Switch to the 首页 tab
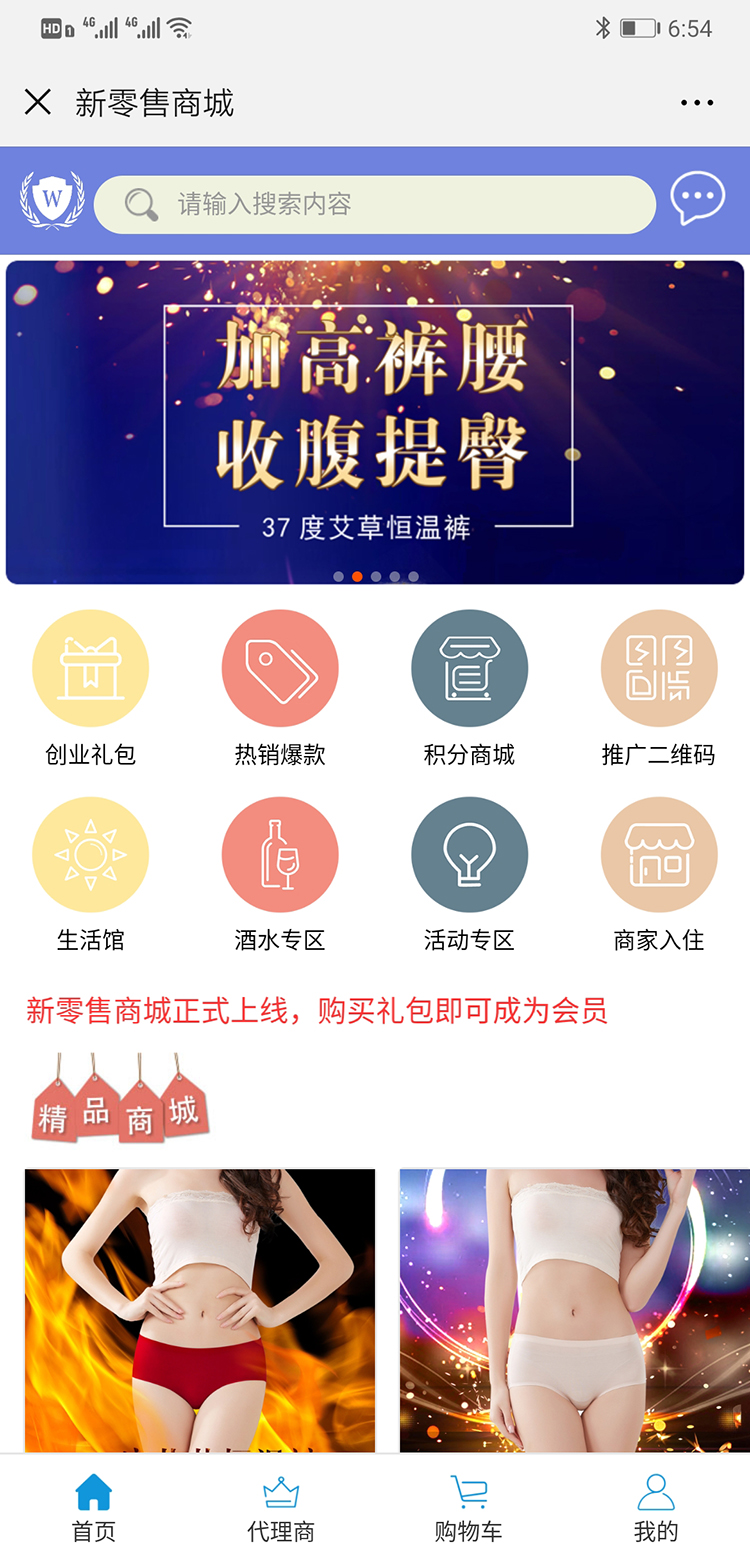This screenshot has width=750, height=1558. click(94, 1506)
